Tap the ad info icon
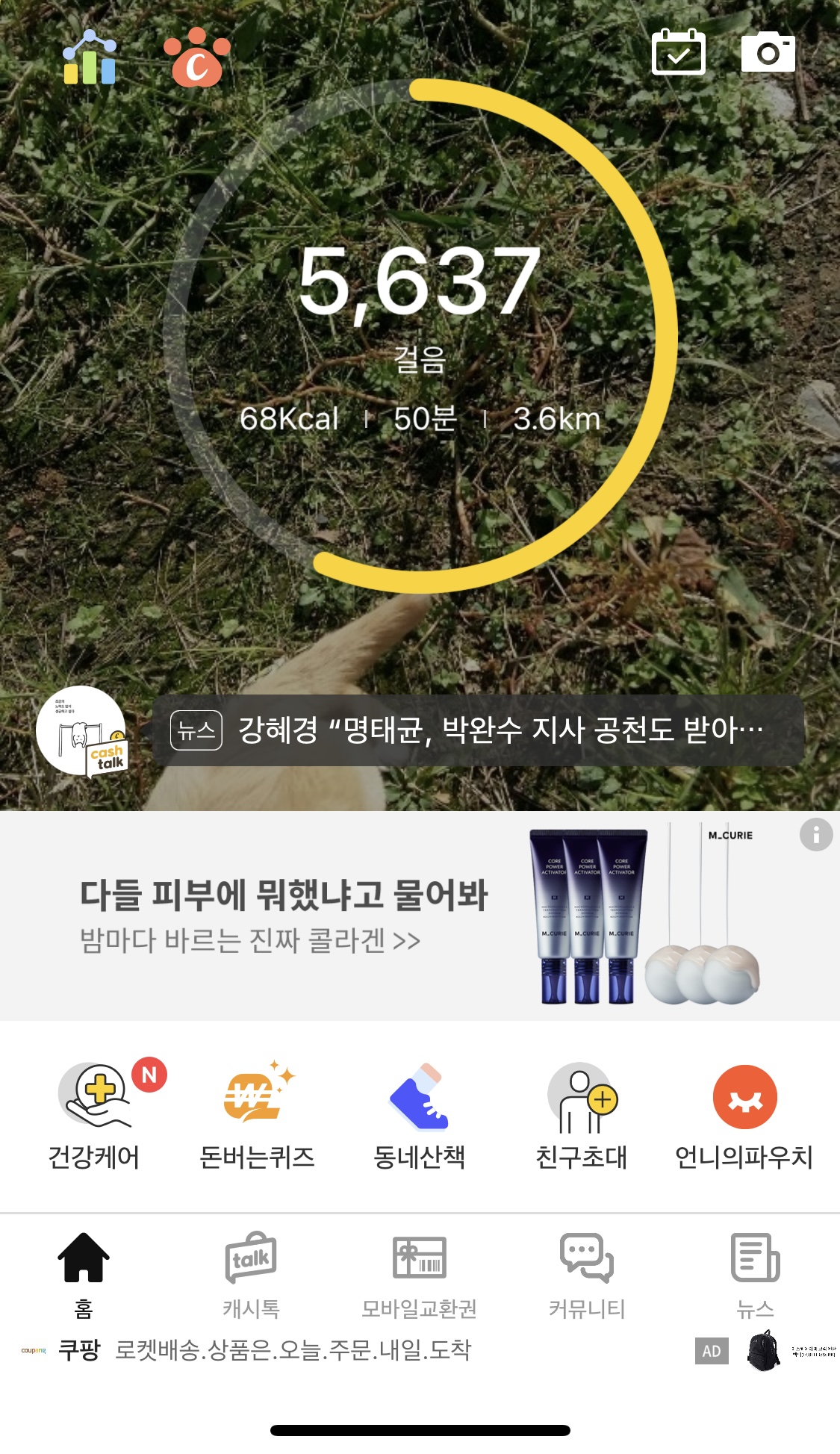 point(815,835)
